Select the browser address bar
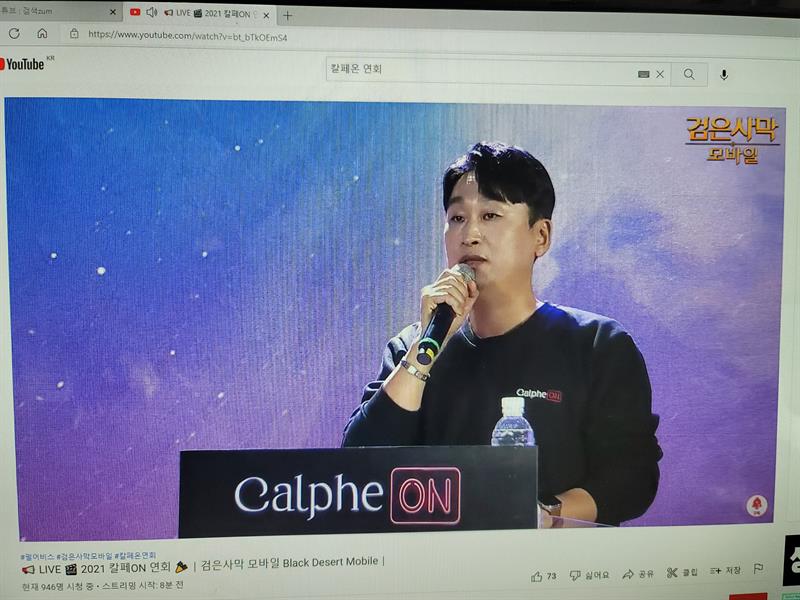Viewport: 800px width, 600px height. tap(300, 34)
